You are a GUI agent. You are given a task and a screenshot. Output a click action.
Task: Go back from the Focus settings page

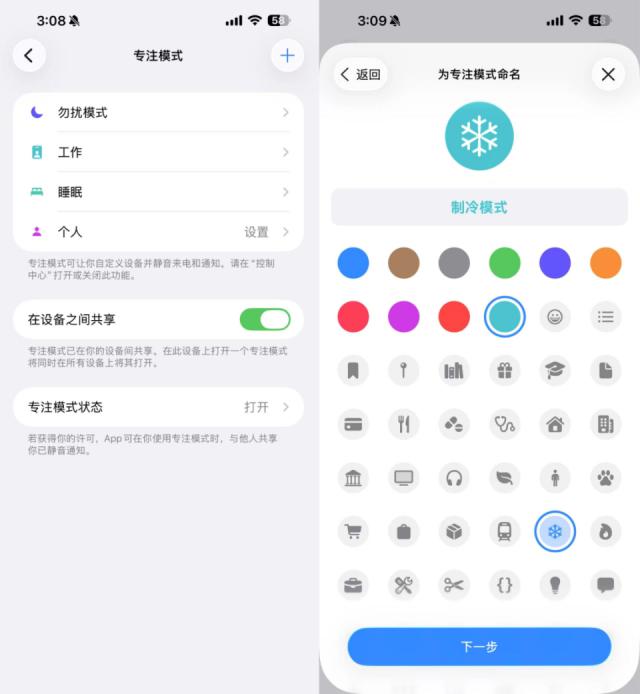28,56
